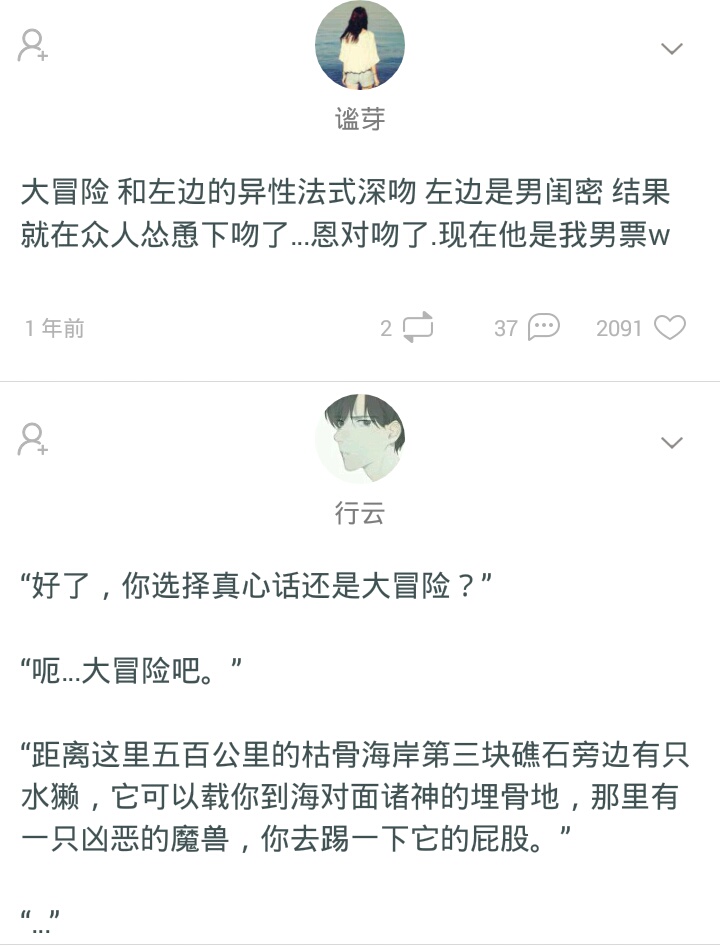See who liked by tapping "2091"
This screenshot has height=947, width=720.
(620, 327)
